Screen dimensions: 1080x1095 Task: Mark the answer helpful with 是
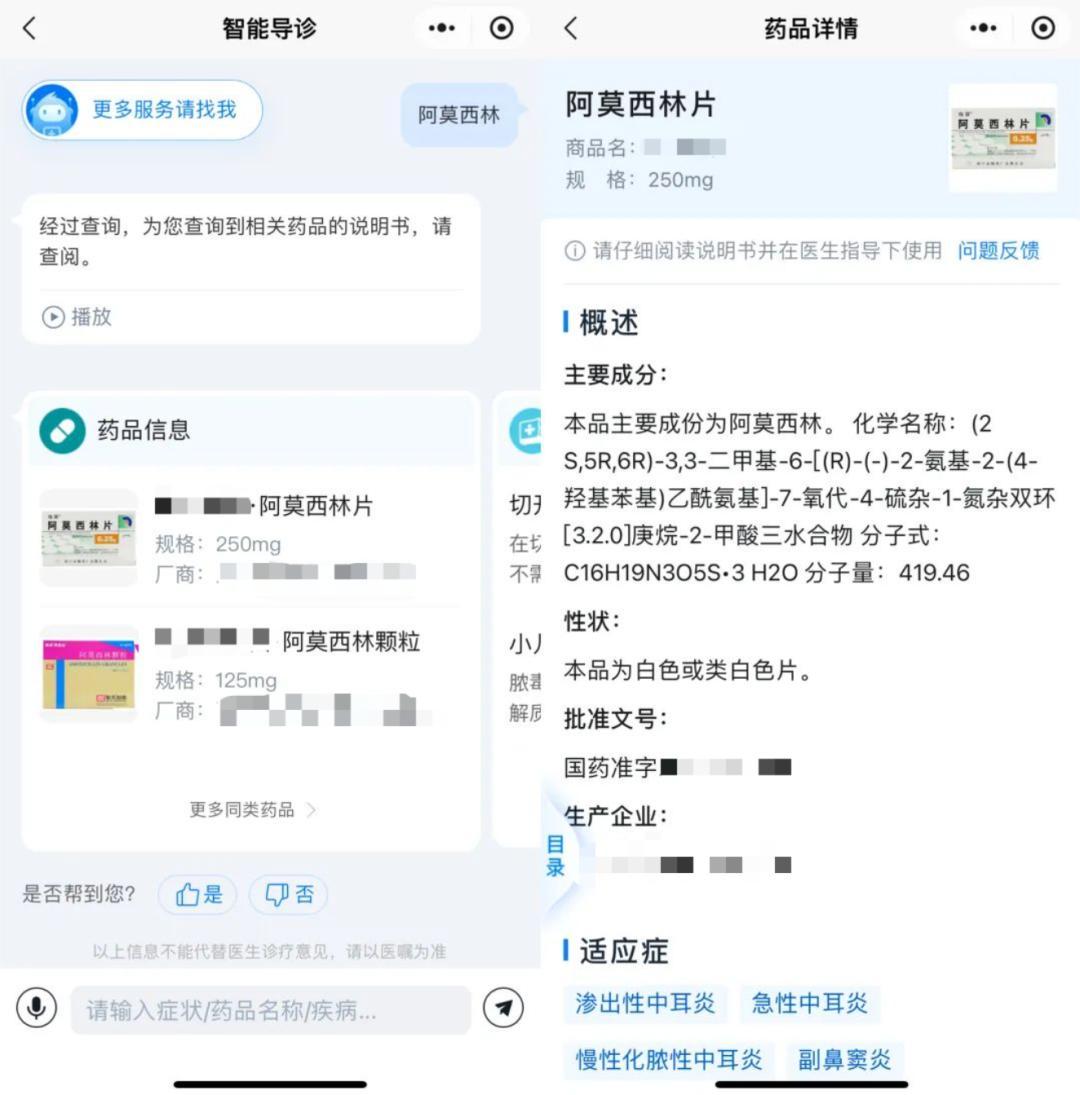[198, 894]
